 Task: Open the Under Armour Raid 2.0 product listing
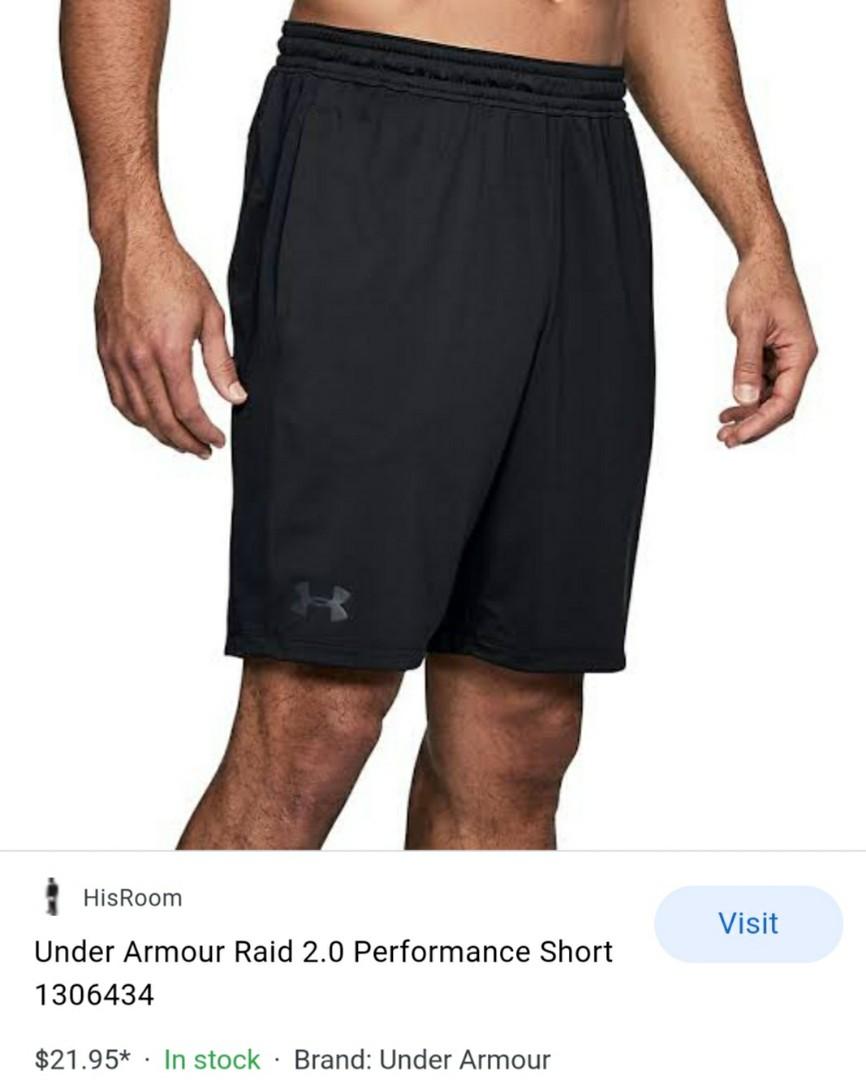(325, 951)
